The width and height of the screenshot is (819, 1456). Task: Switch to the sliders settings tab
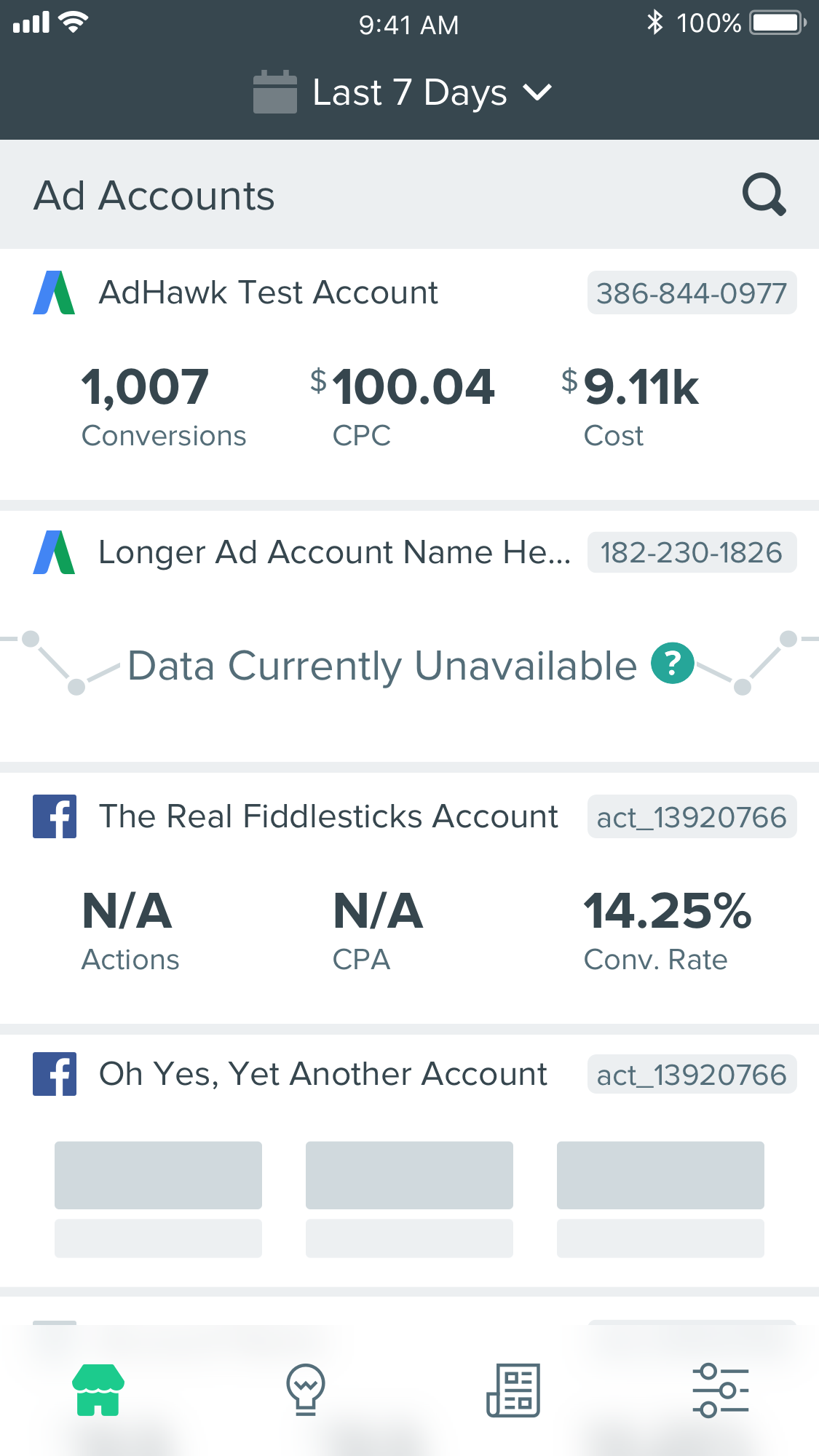pyautogui.click(x=720, y=1390)
